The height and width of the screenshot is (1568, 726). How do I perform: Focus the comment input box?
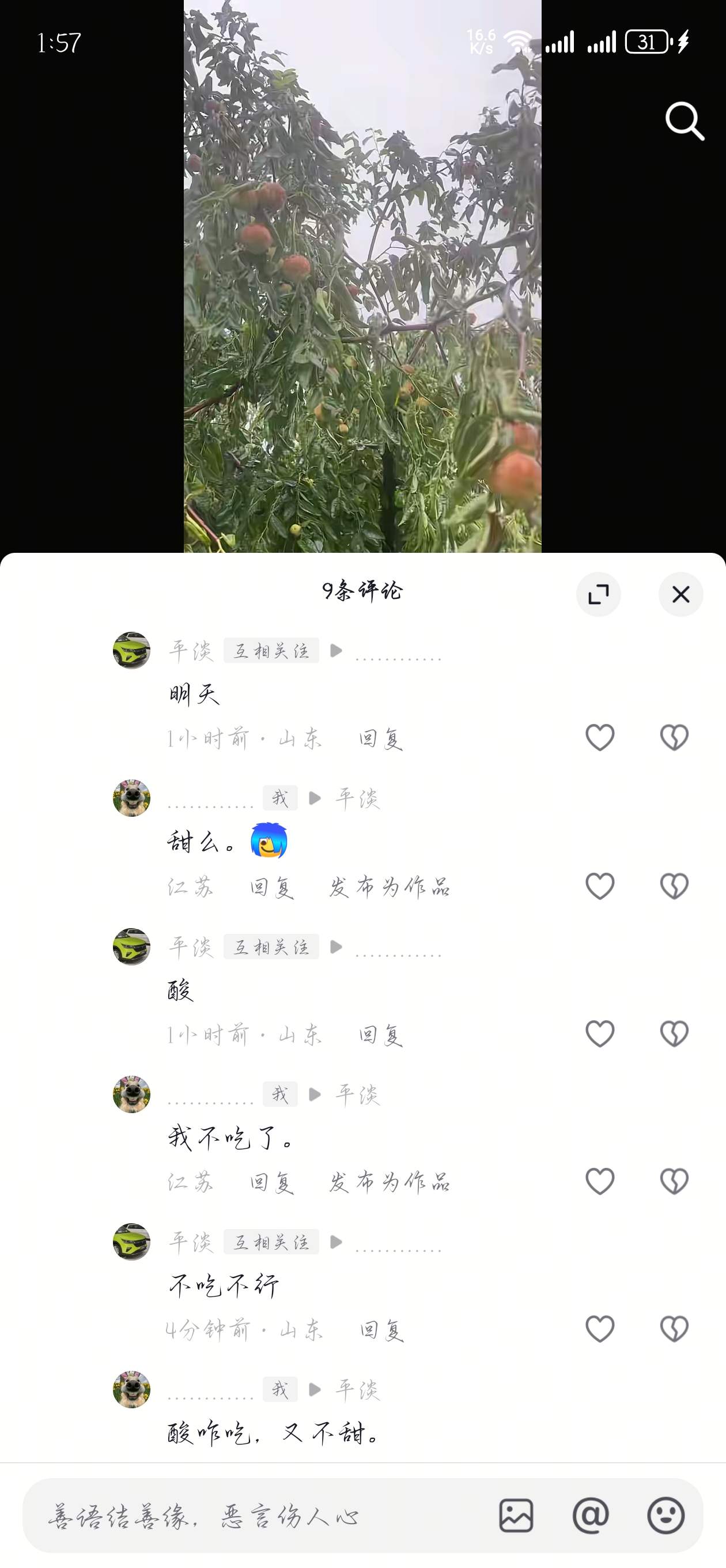256,1516
